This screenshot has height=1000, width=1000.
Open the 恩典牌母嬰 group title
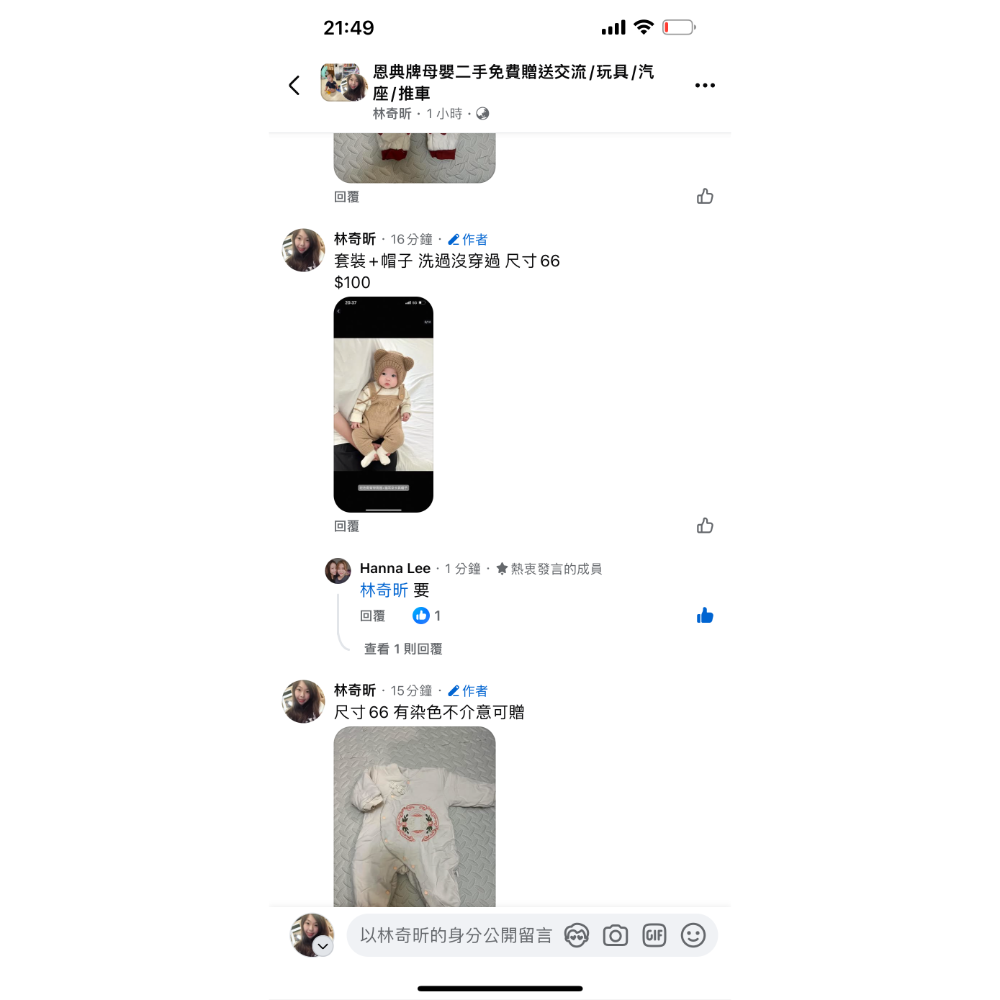tap(513, 82)
